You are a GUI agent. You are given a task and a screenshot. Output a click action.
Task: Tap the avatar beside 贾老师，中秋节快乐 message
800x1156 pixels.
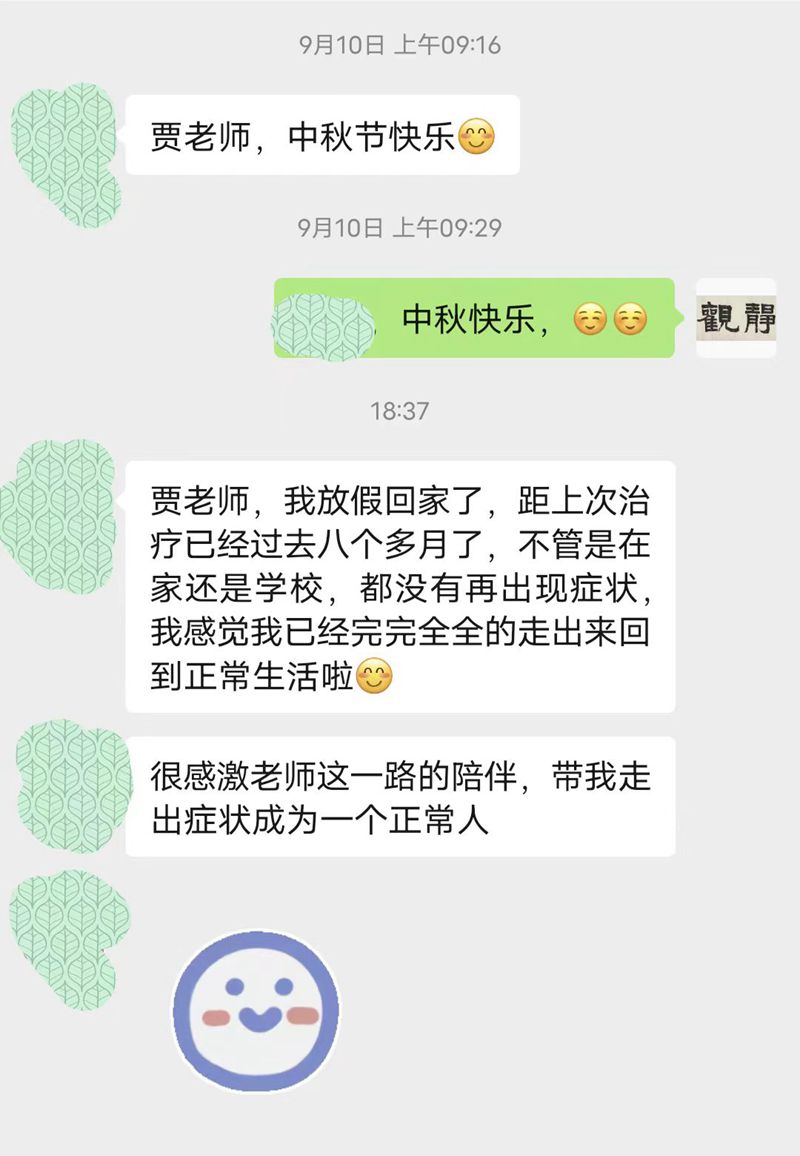(x=65, y=151)
